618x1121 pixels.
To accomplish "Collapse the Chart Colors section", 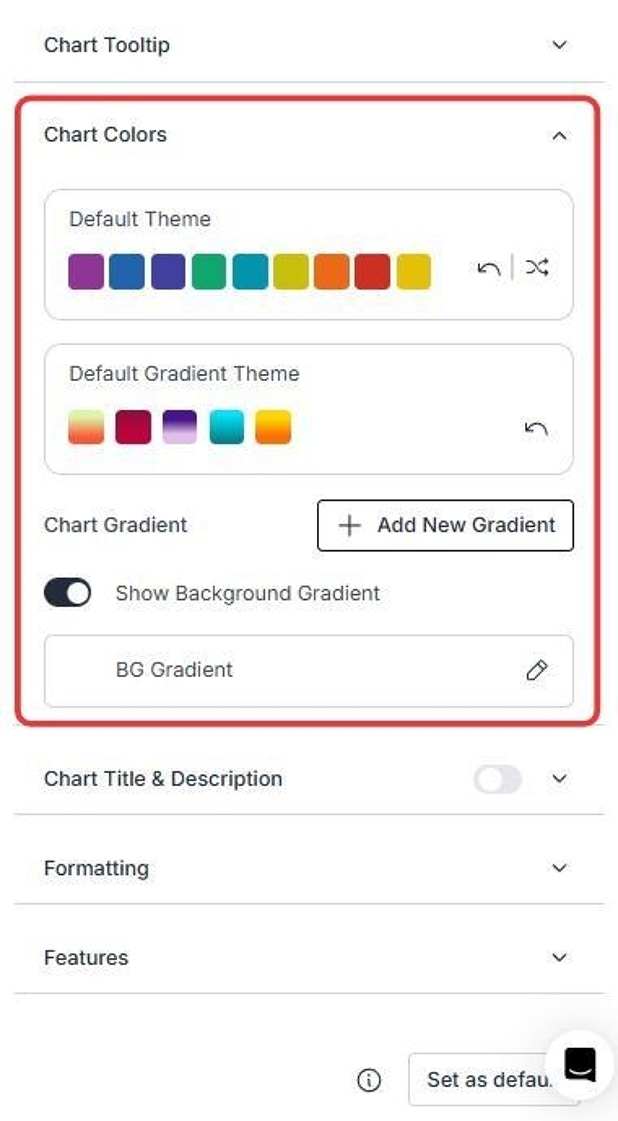I will (x=559, y=135).
